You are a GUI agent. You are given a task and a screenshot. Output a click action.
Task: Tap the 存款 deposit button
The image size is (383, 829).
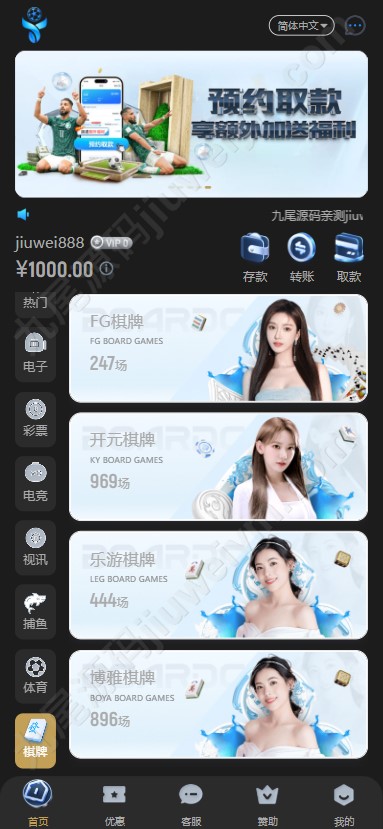click(x=255, y=258)
